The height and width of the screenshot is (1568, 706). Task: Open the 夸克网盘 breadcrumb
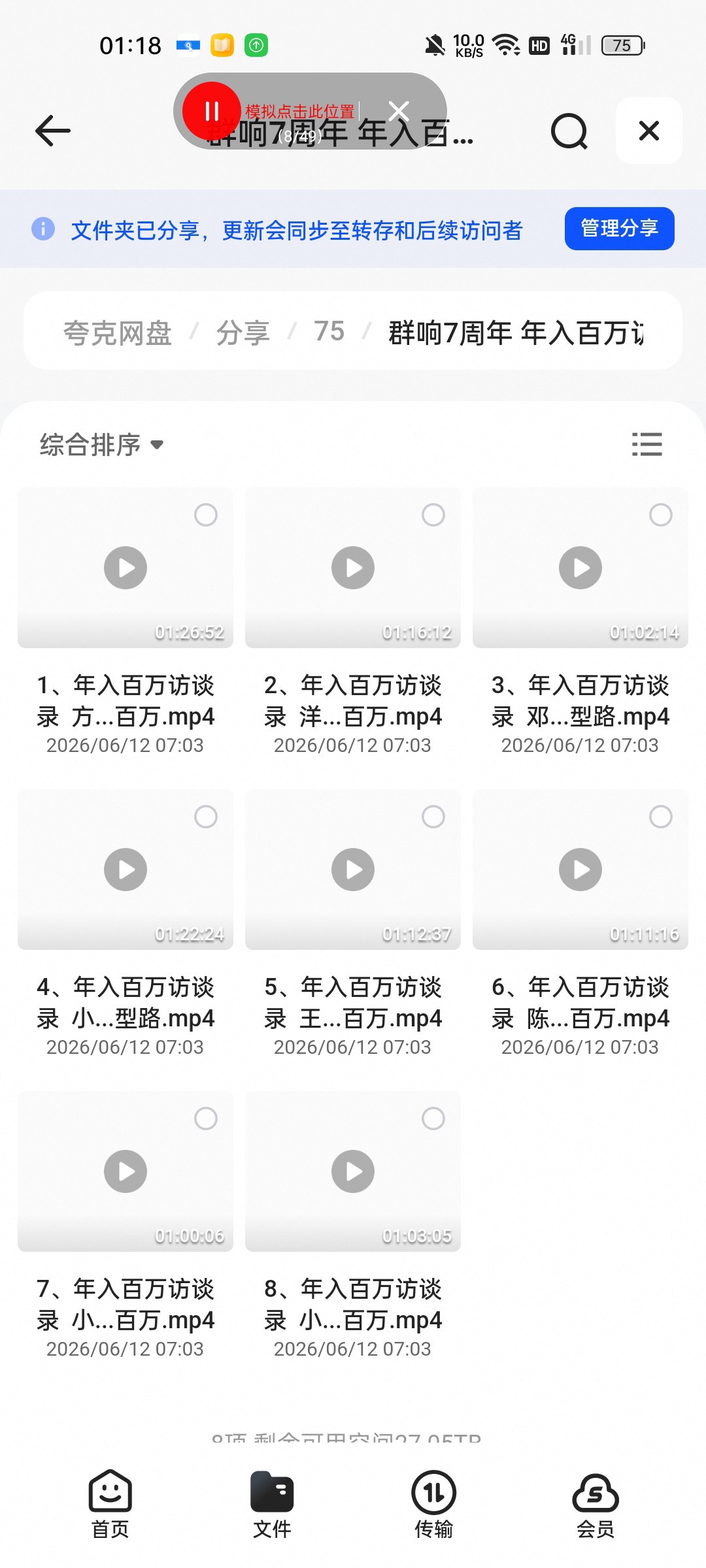pyautogui.click(x=118, y=333)
